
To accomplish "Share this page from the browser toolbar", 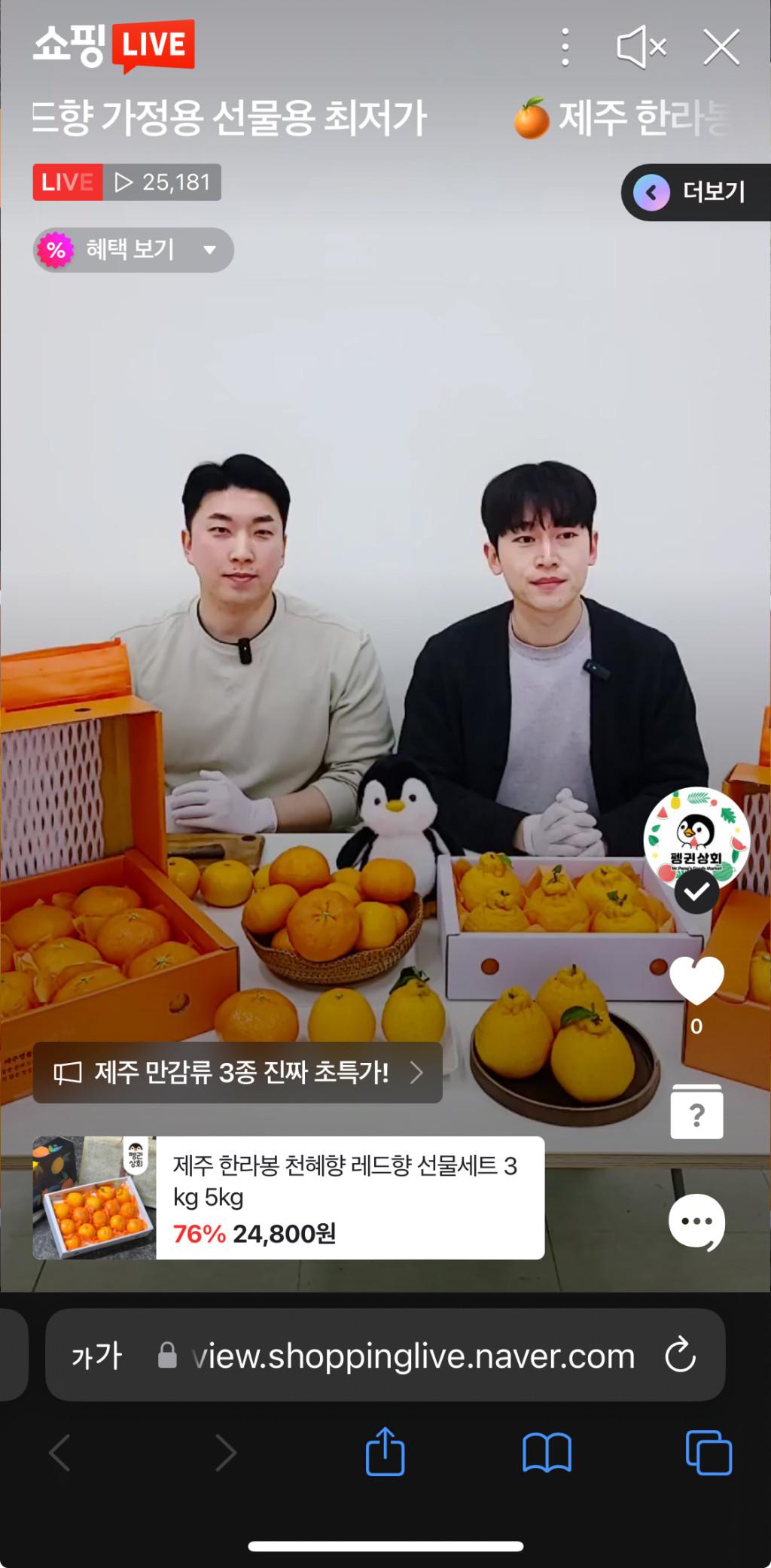I will 385,1451.
